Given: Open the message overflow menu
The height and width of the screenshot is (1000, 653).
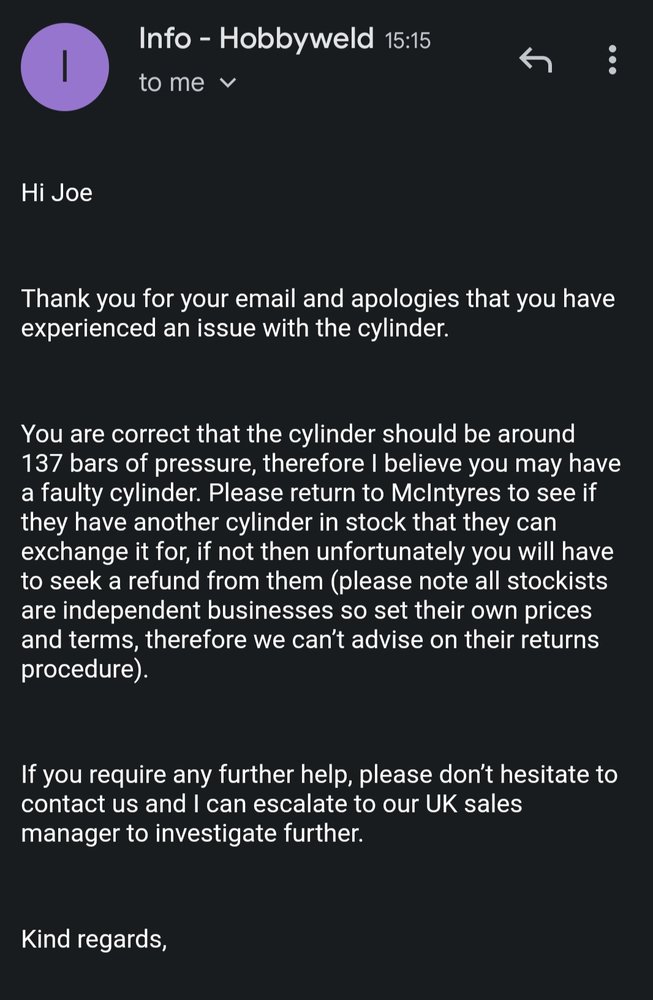Looking at the screenshot, I should pos(612,61).
